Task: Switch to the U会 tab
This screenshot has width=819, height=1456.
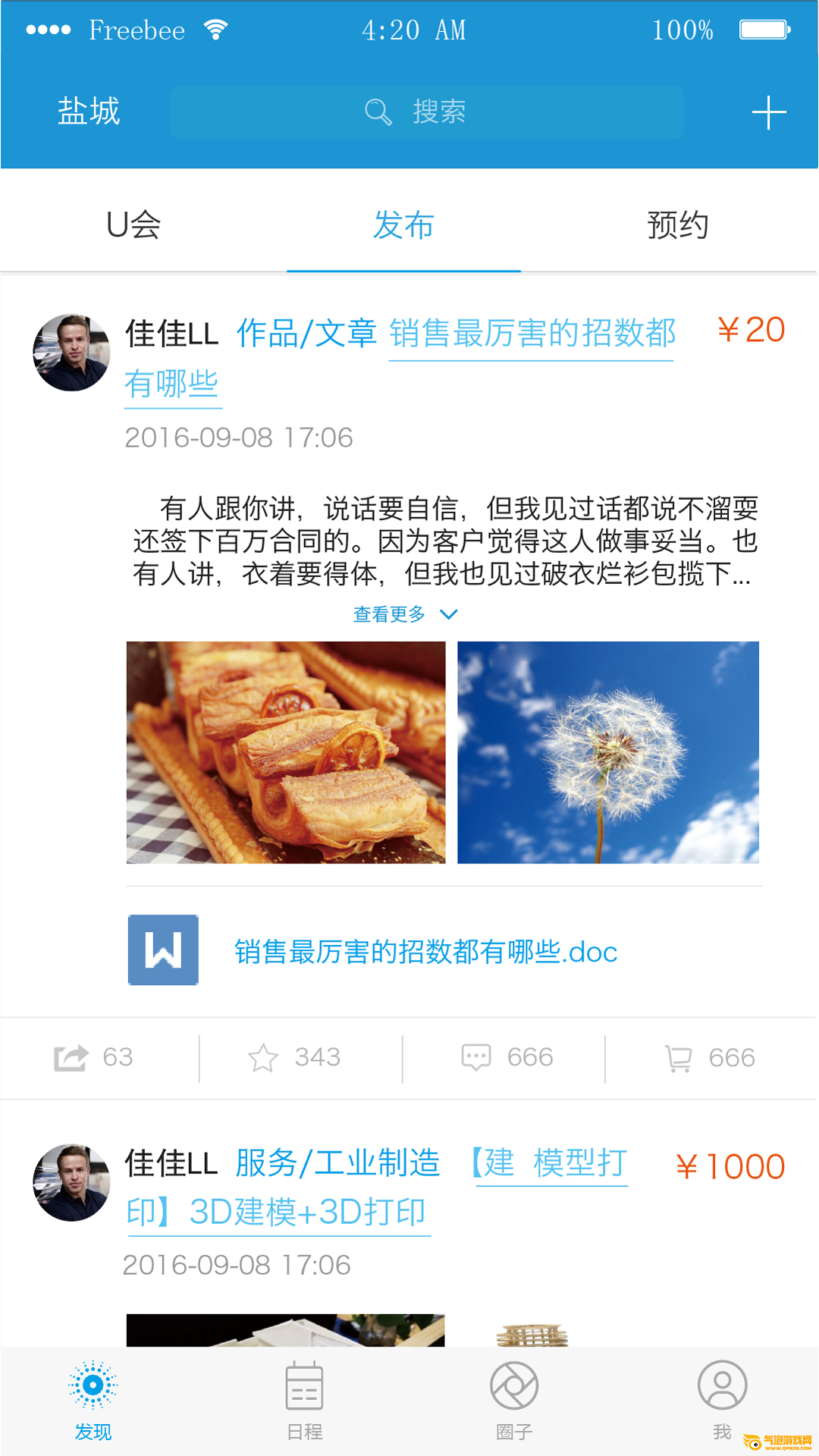Action: pos(133,225)
